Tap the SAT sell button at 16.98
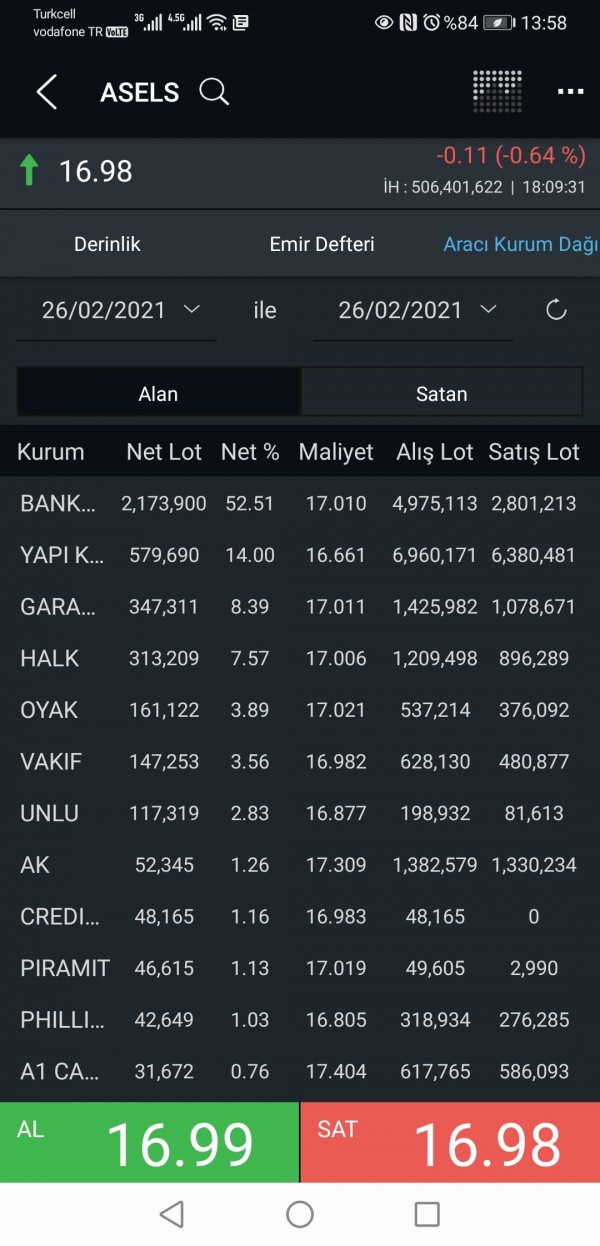 coord(450,1142)
